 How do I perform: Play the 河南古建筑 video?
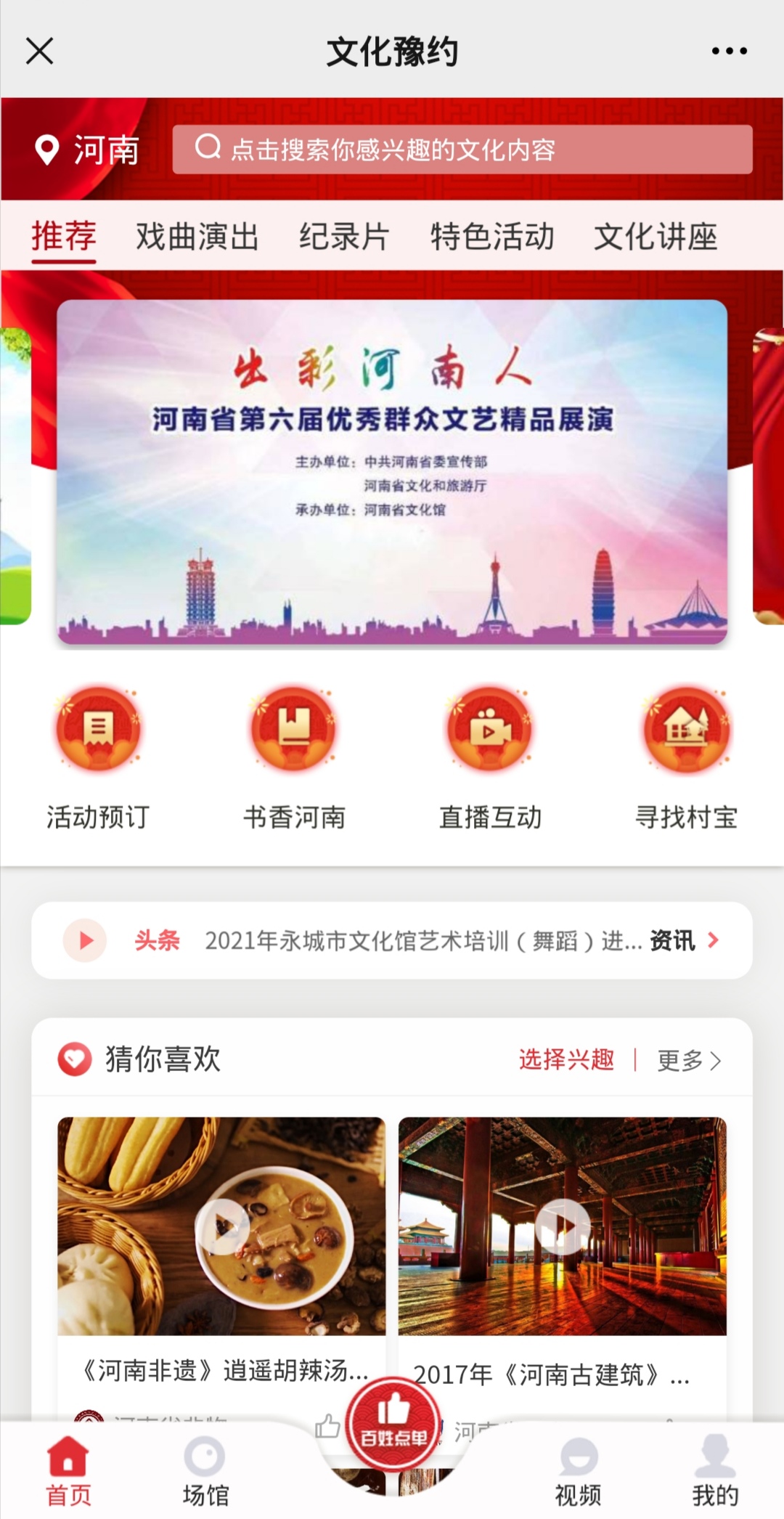pos(563,1226)
